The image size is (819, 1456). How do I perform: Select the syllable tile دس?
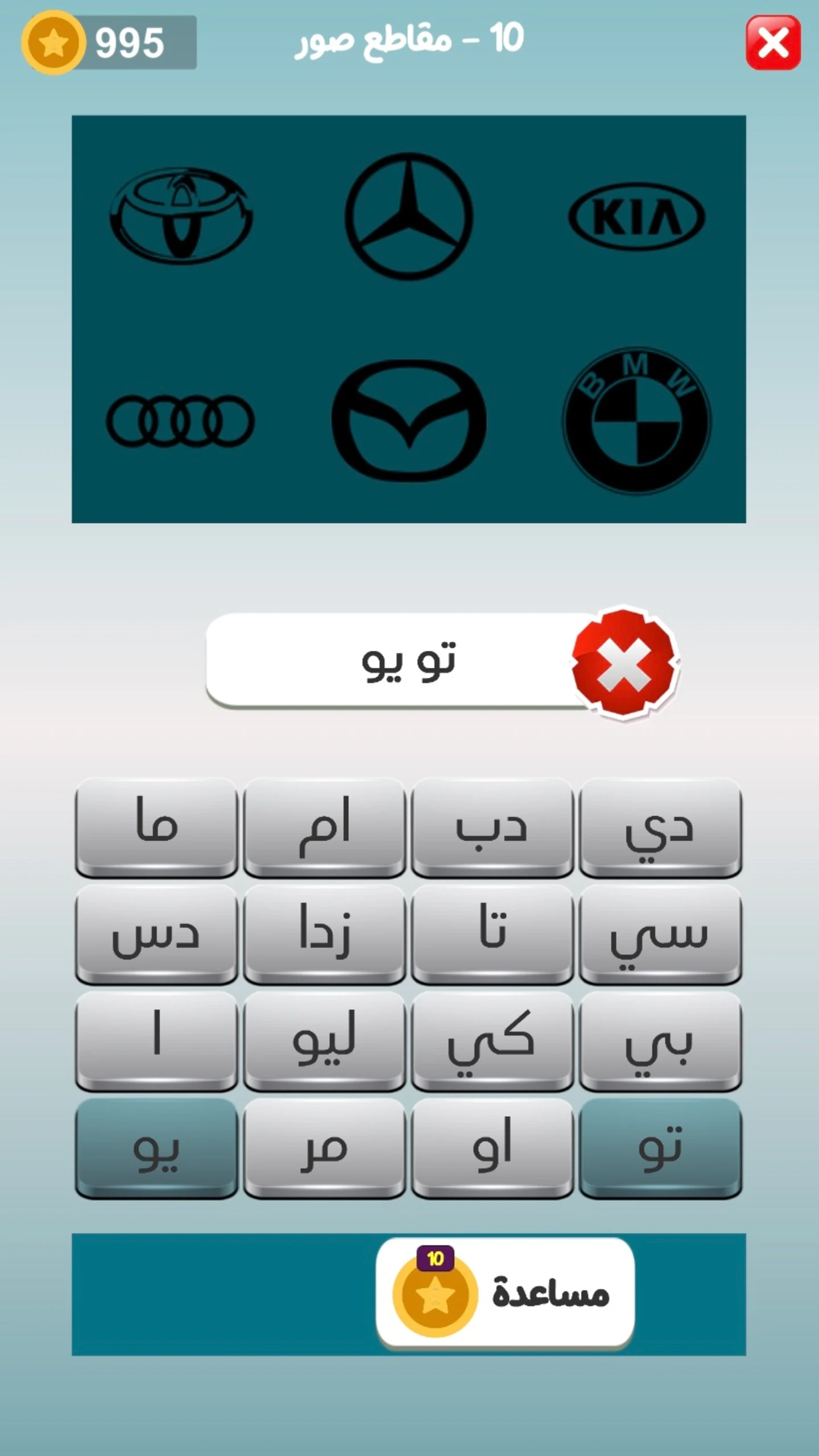click(156, 934)
